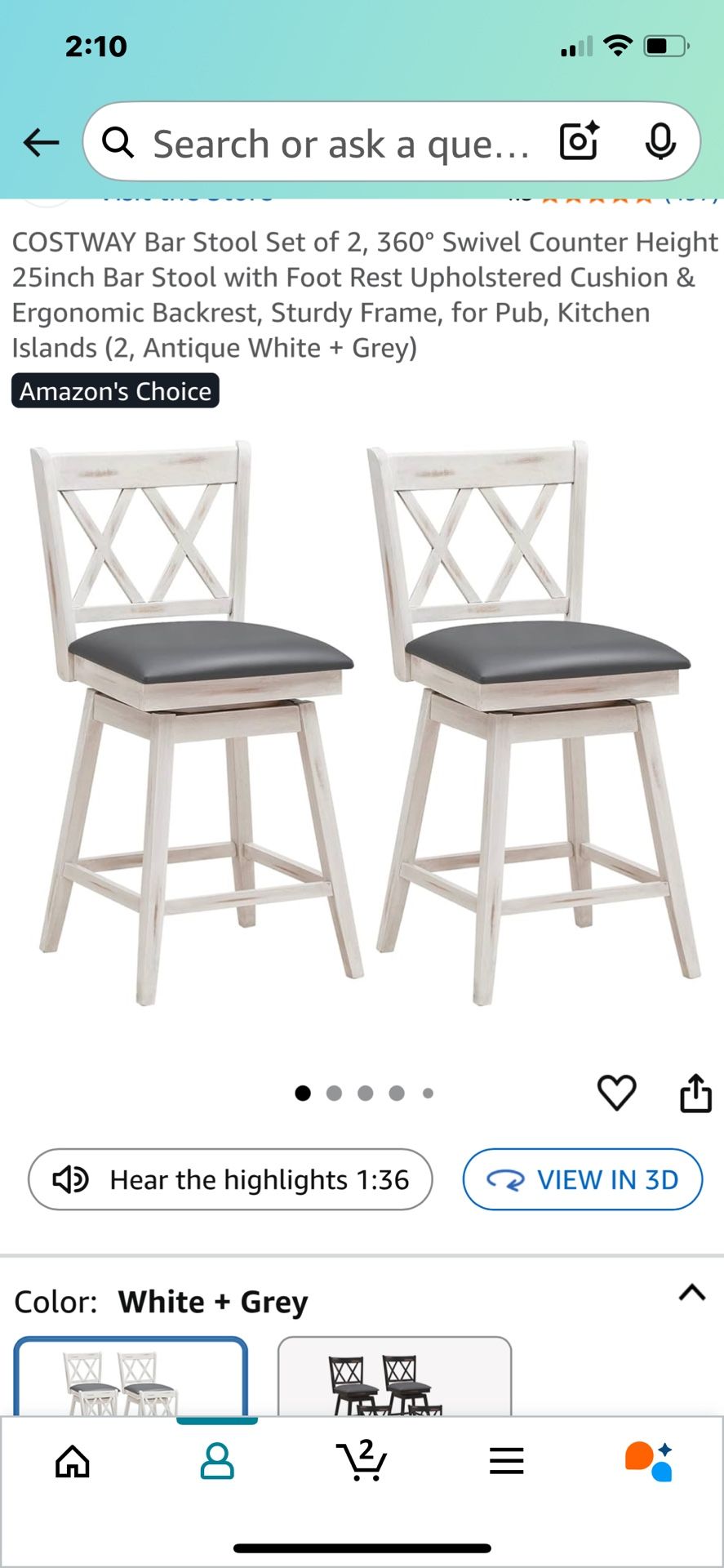
Task: Select the White + Grey color option
Action: [x=131, y=1379]
